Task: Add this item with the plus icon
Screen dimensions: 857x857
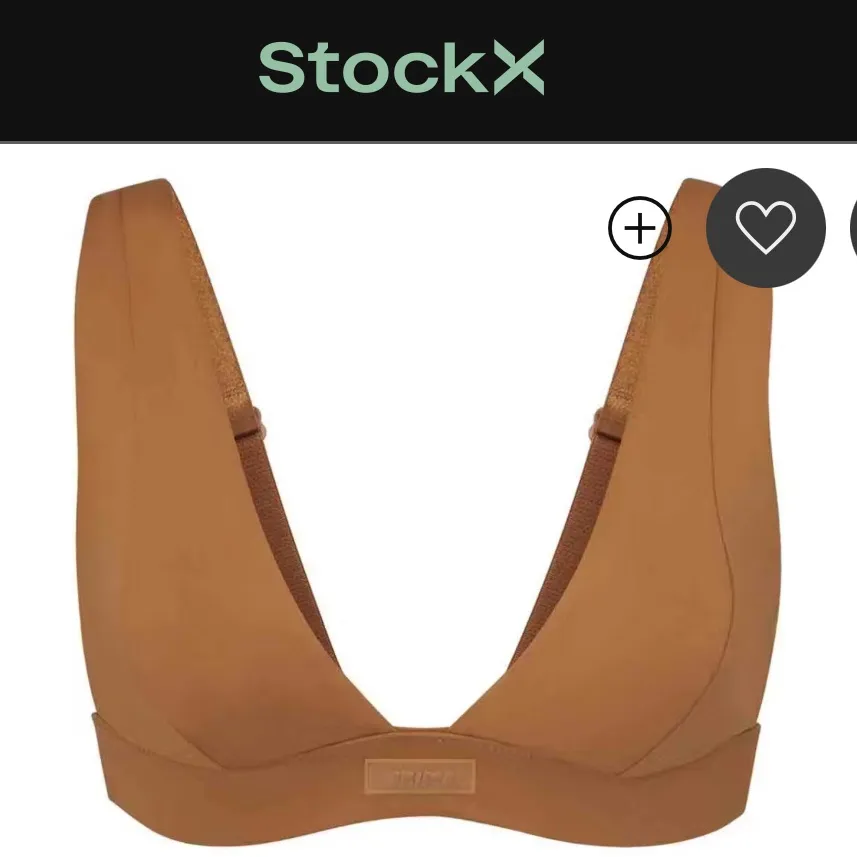Action: click(x=640, y=229)
